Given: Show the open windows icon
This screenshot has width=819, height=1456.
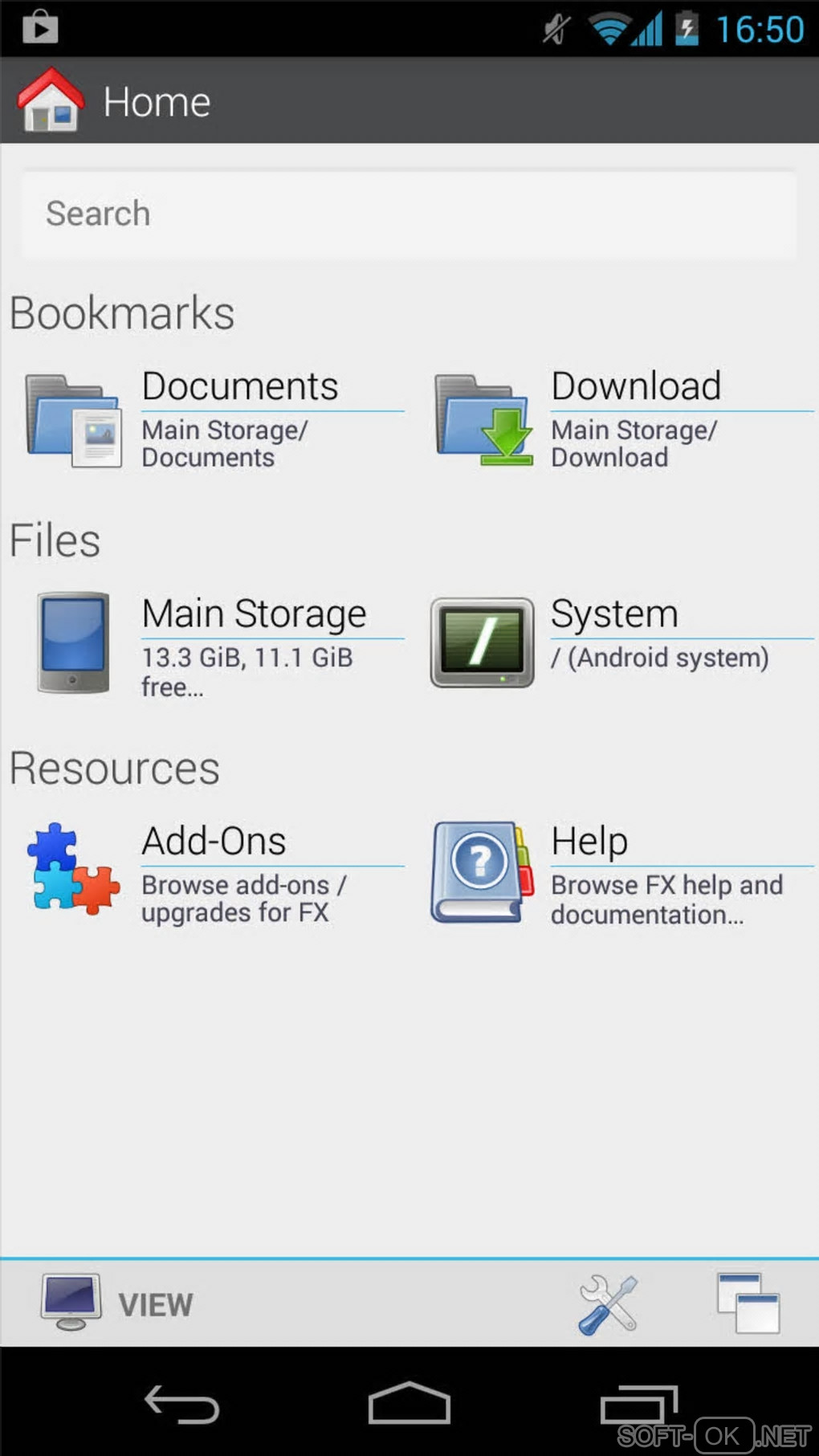Looking at the screenshot, I should [x=748, y=1303].
